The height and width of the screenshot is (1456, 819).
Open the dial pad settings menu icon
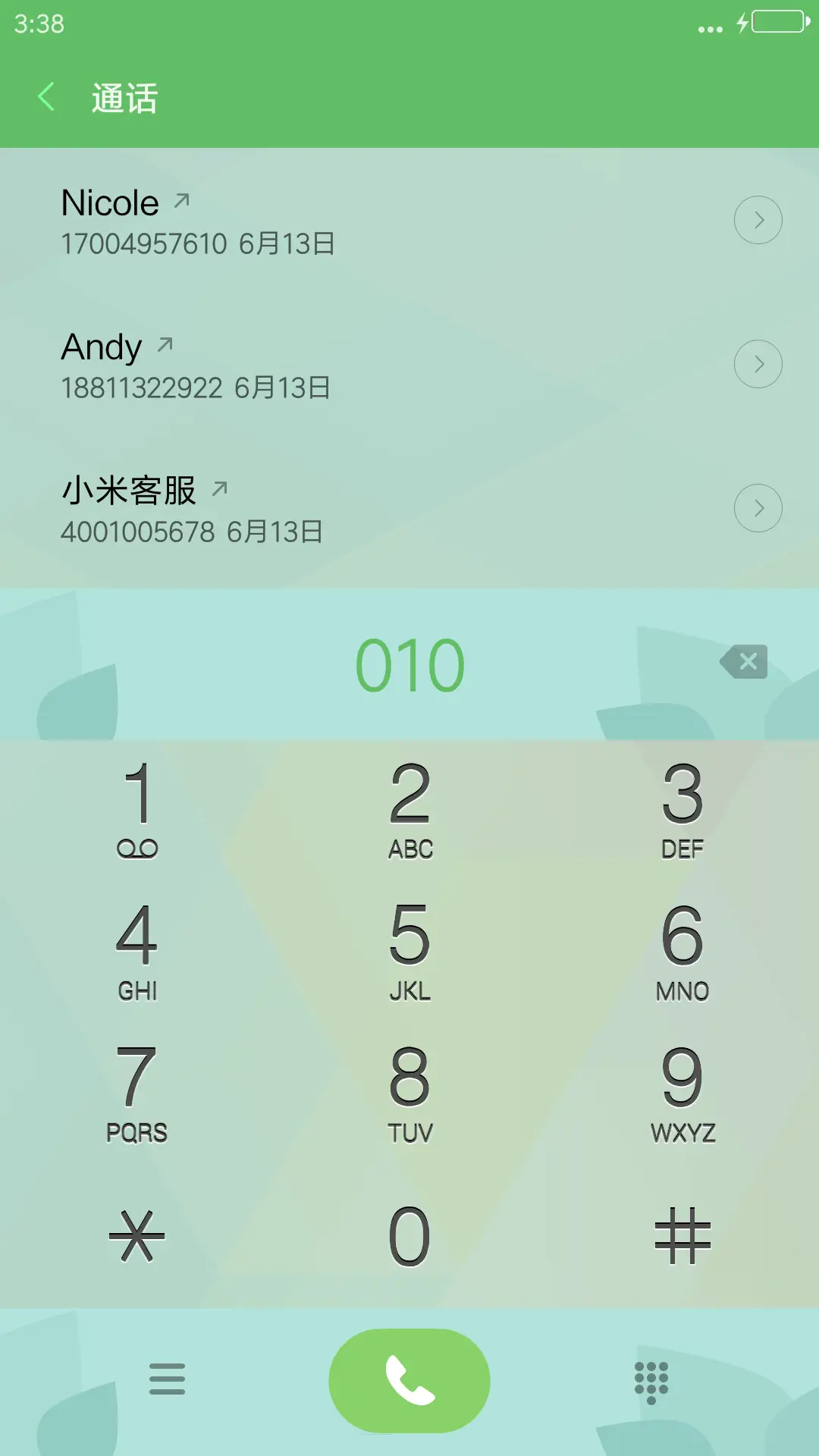[168, 1380]
